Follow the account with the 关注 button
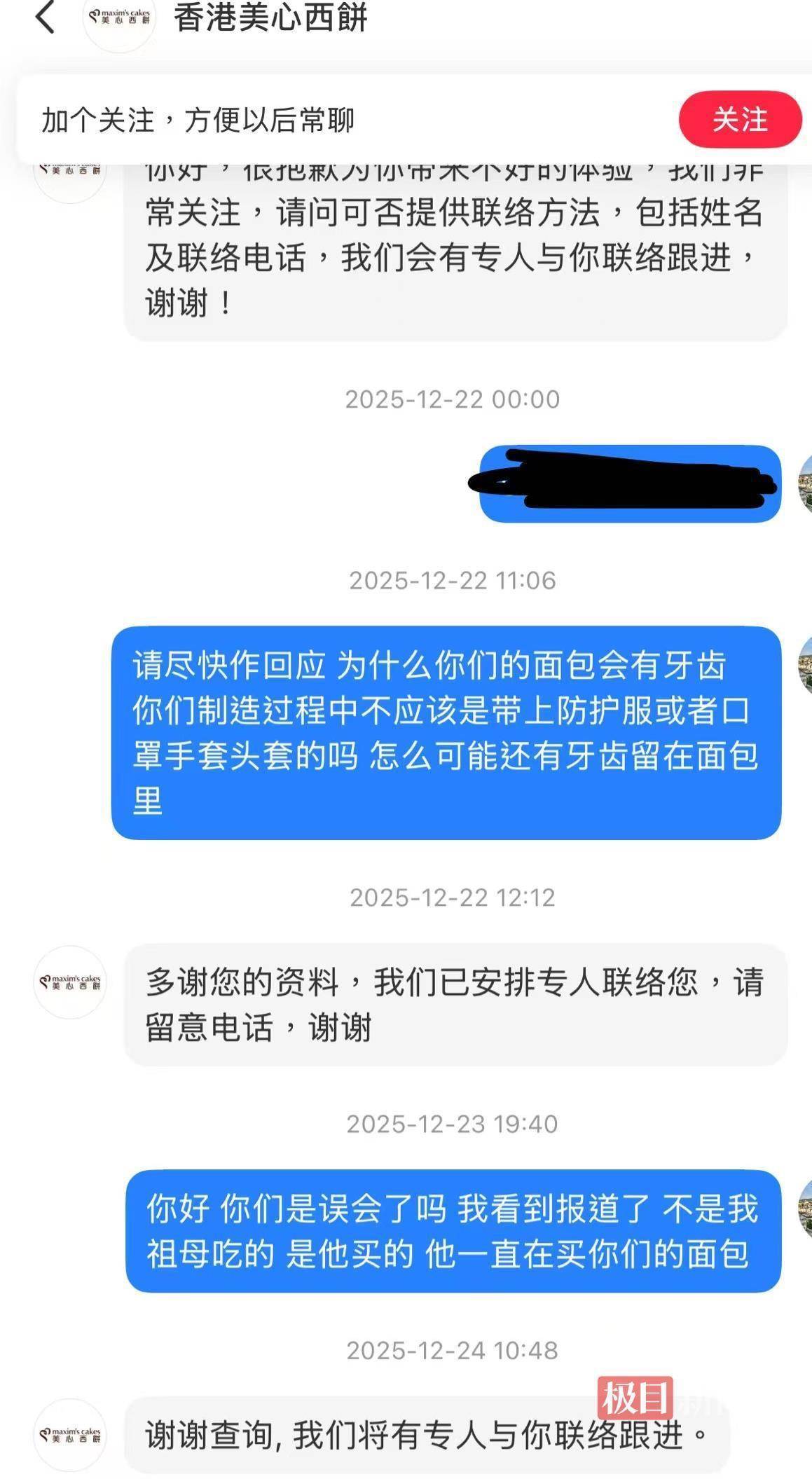812x1479 pixels. click(739, 119)
